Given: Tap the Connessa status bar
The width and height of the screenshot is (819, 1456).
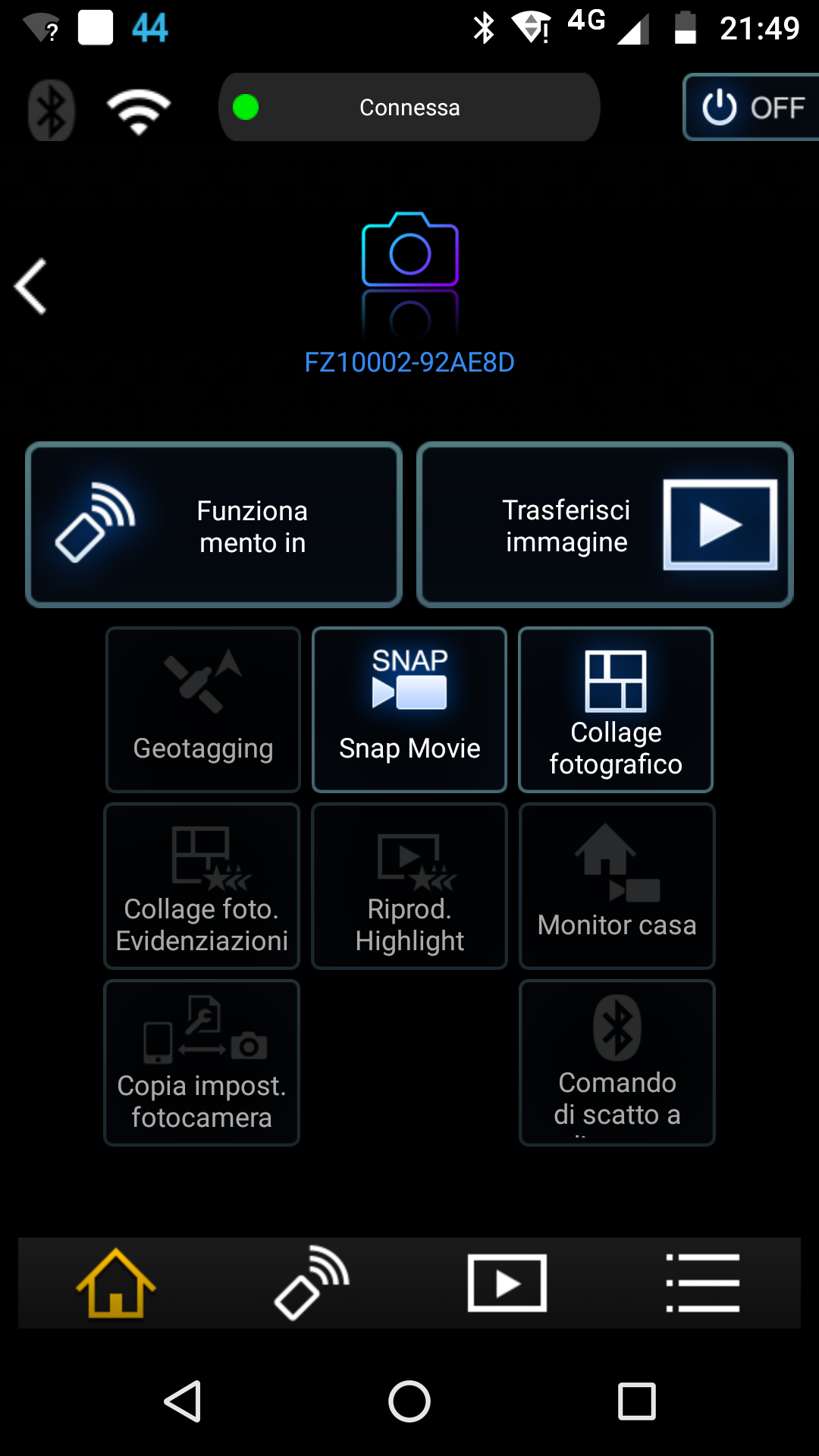Looking at the screenshot, I should [x=409, y=108].
